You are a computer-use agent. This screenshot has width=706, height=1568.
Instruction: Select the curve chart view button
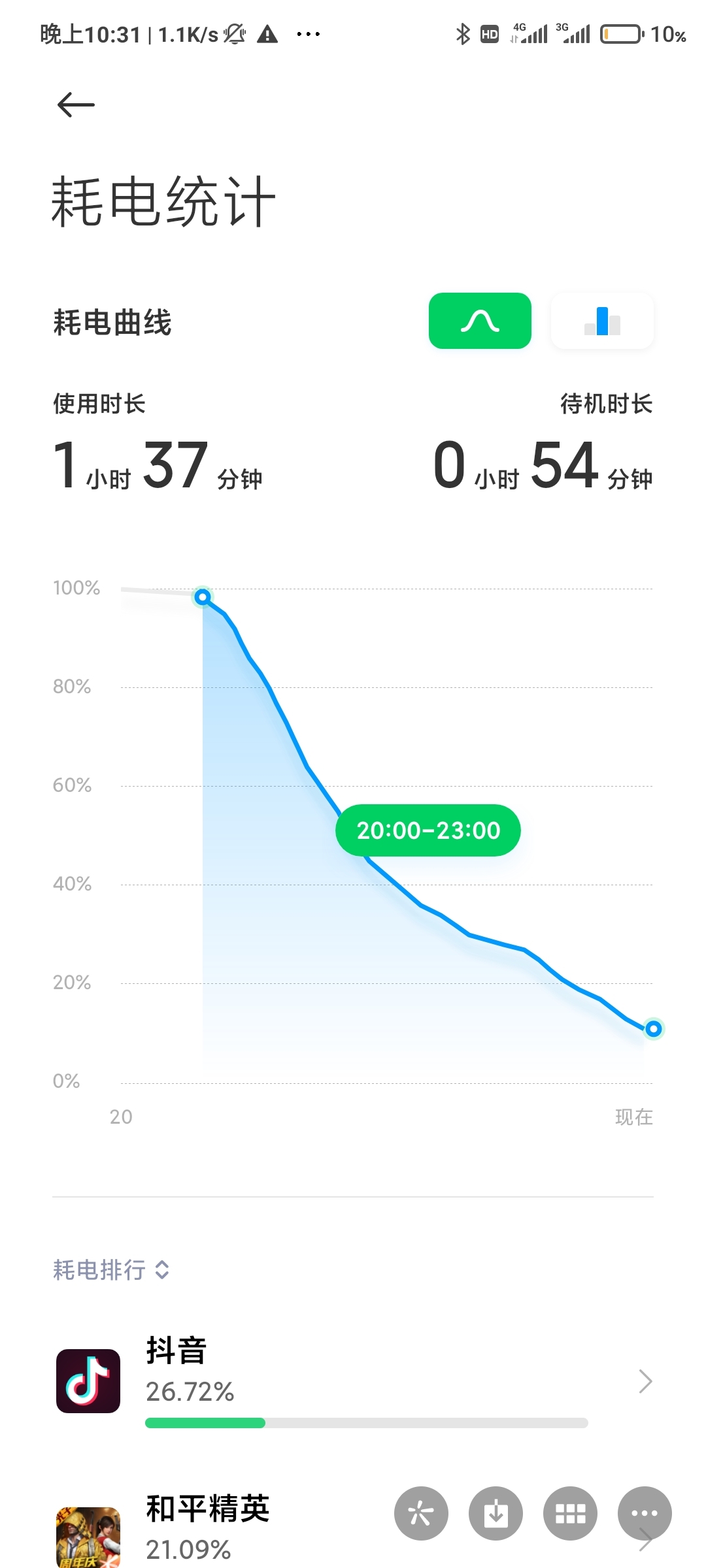[480, 321]
